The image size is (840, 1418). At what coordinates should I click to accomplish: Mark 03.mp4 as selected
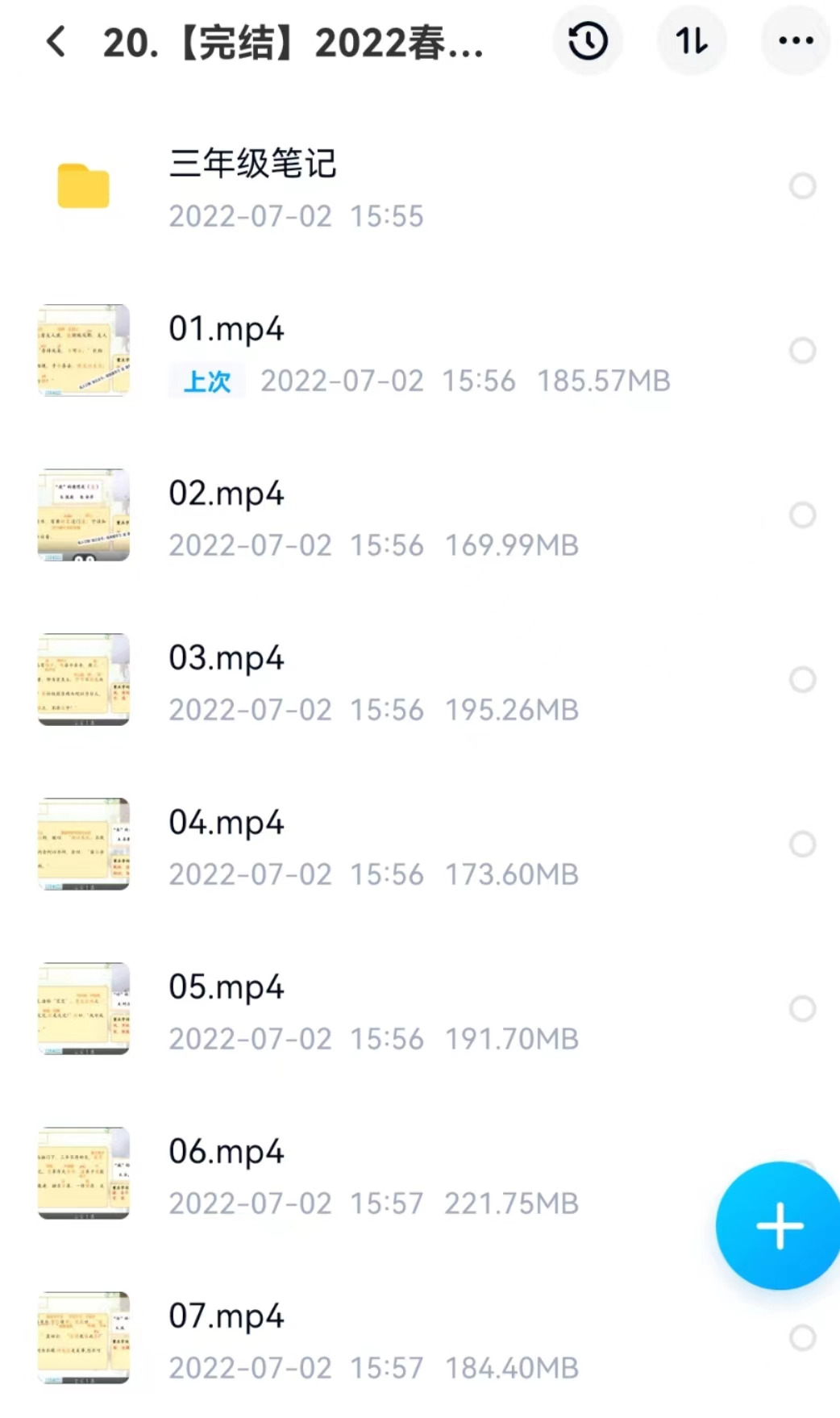click(802, 680)
